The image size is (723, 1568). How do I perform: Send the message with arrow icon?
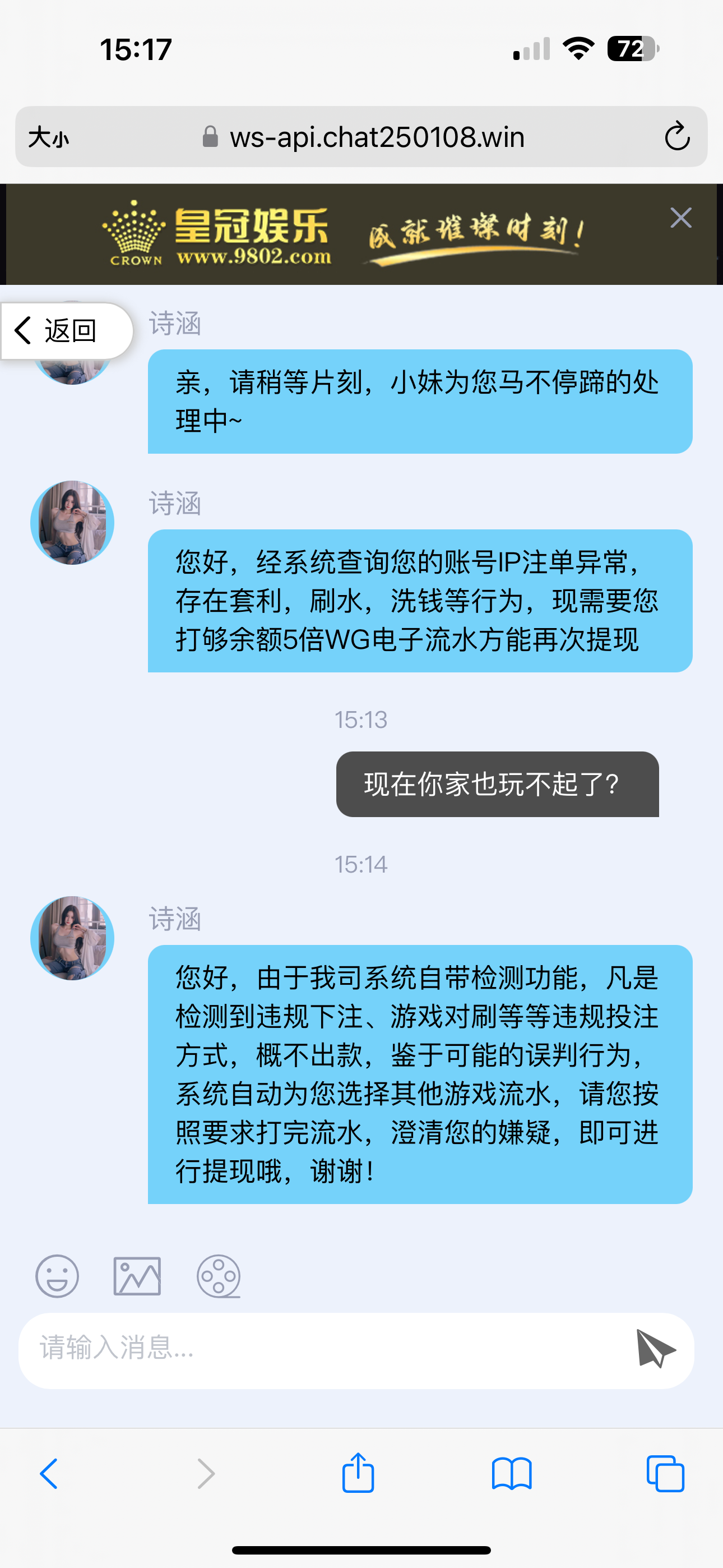(655, 1349)
